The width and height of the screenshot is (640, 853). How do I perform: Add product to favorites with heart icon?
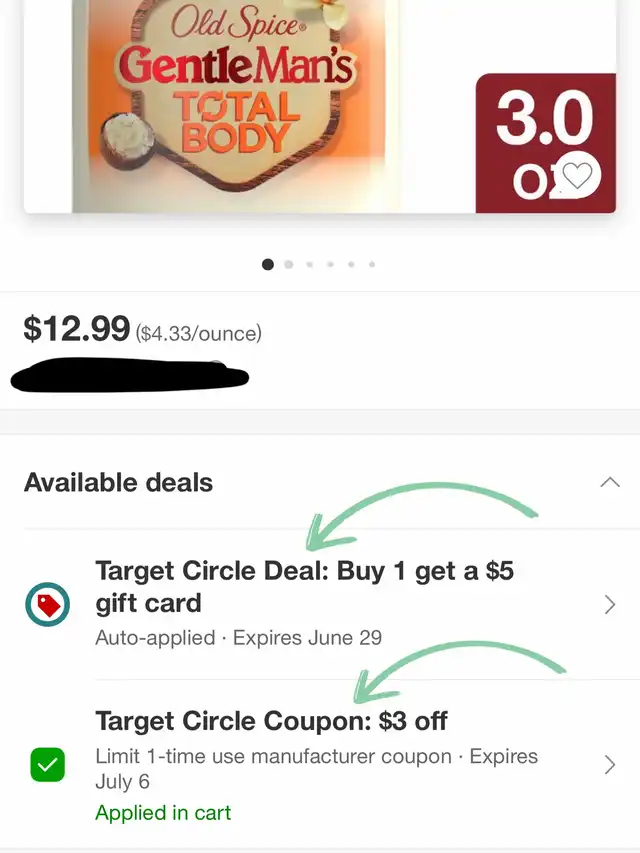[578, 176]
